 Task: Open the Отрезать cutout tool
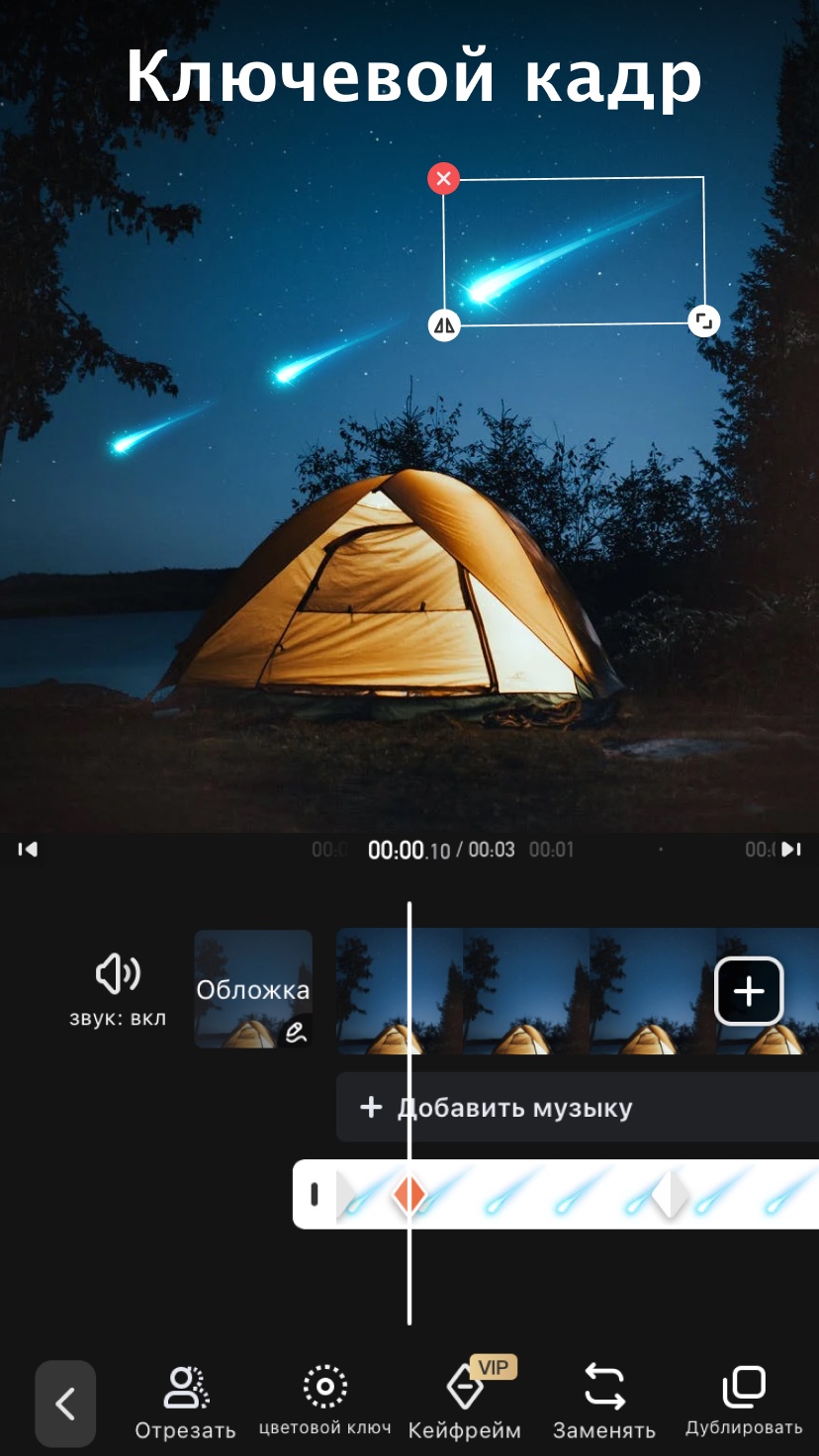pyautogui.click(x=186, y=1404)
